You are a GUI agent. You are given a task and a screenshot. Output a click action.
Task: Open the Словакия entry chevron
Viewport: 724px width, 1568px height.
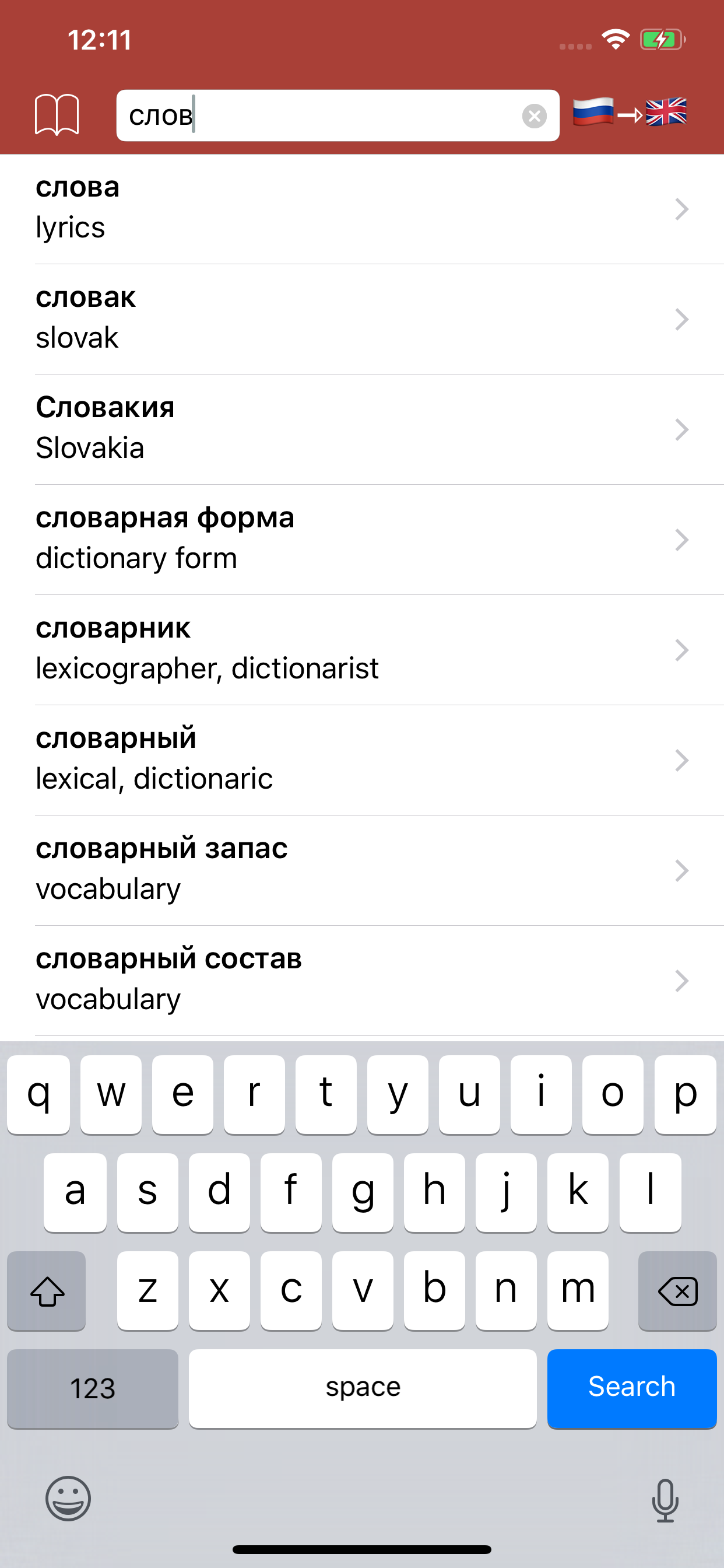pos(681,430)
